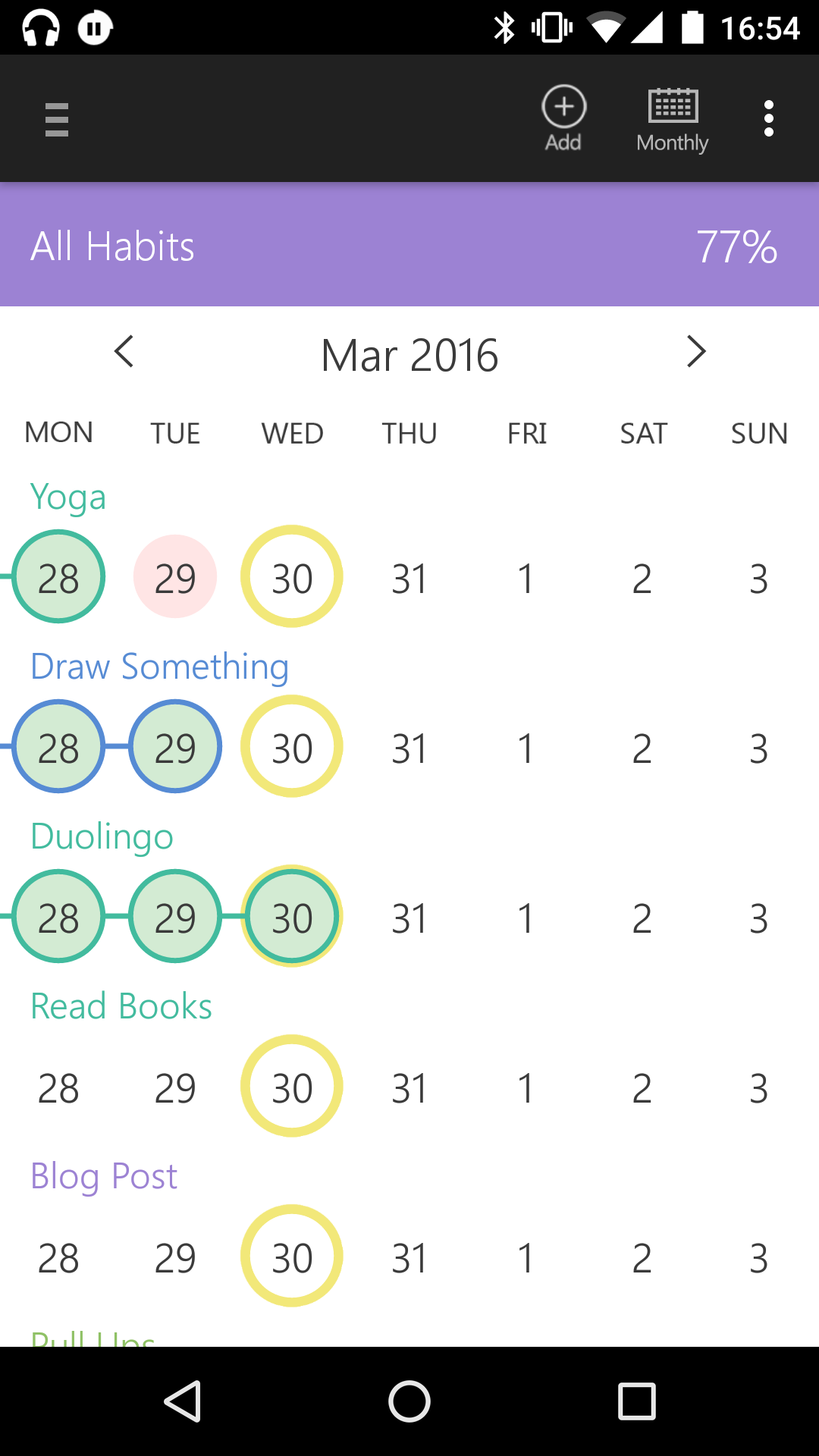Go to the previous month
819x1456 pixels.
tap(124, 352)
